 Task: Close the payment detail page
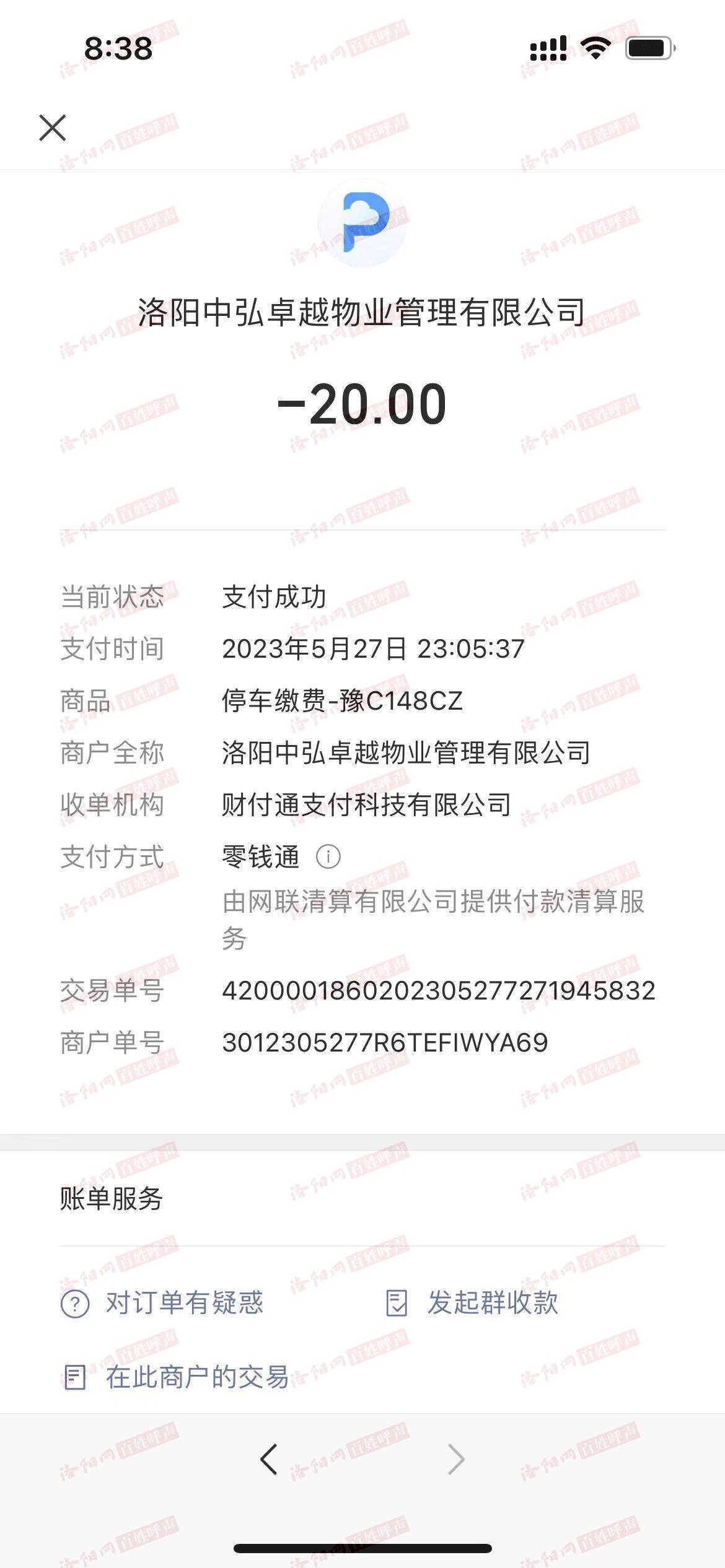[x=53, y=128]
